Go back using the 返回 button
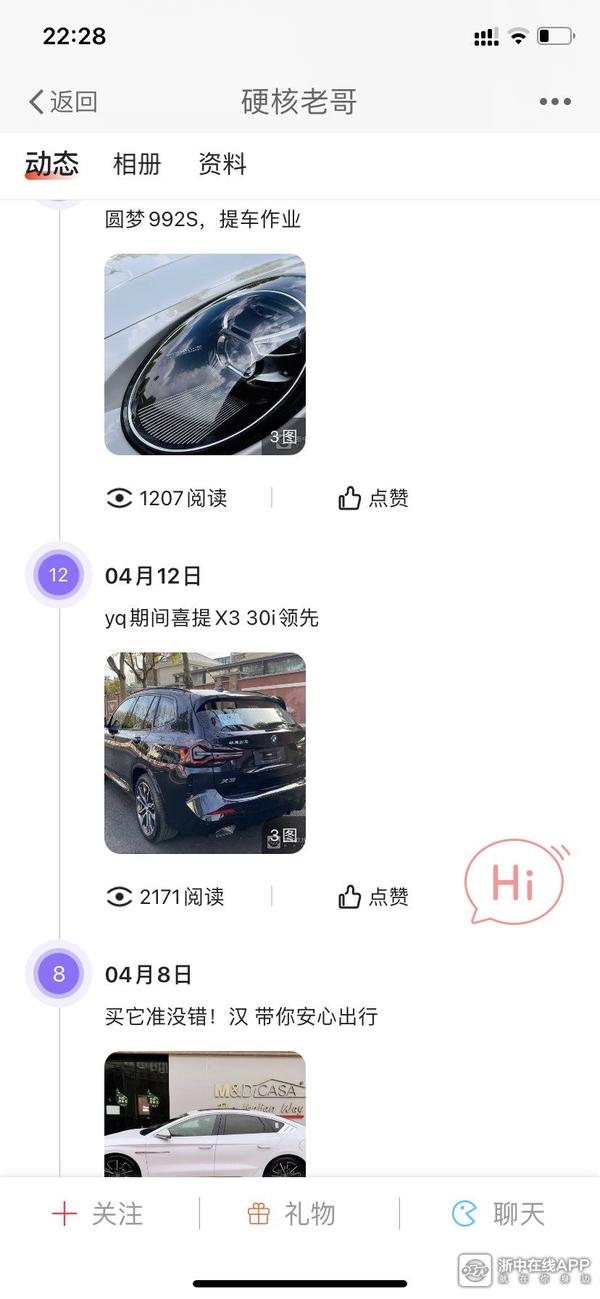 pos(63,101)
